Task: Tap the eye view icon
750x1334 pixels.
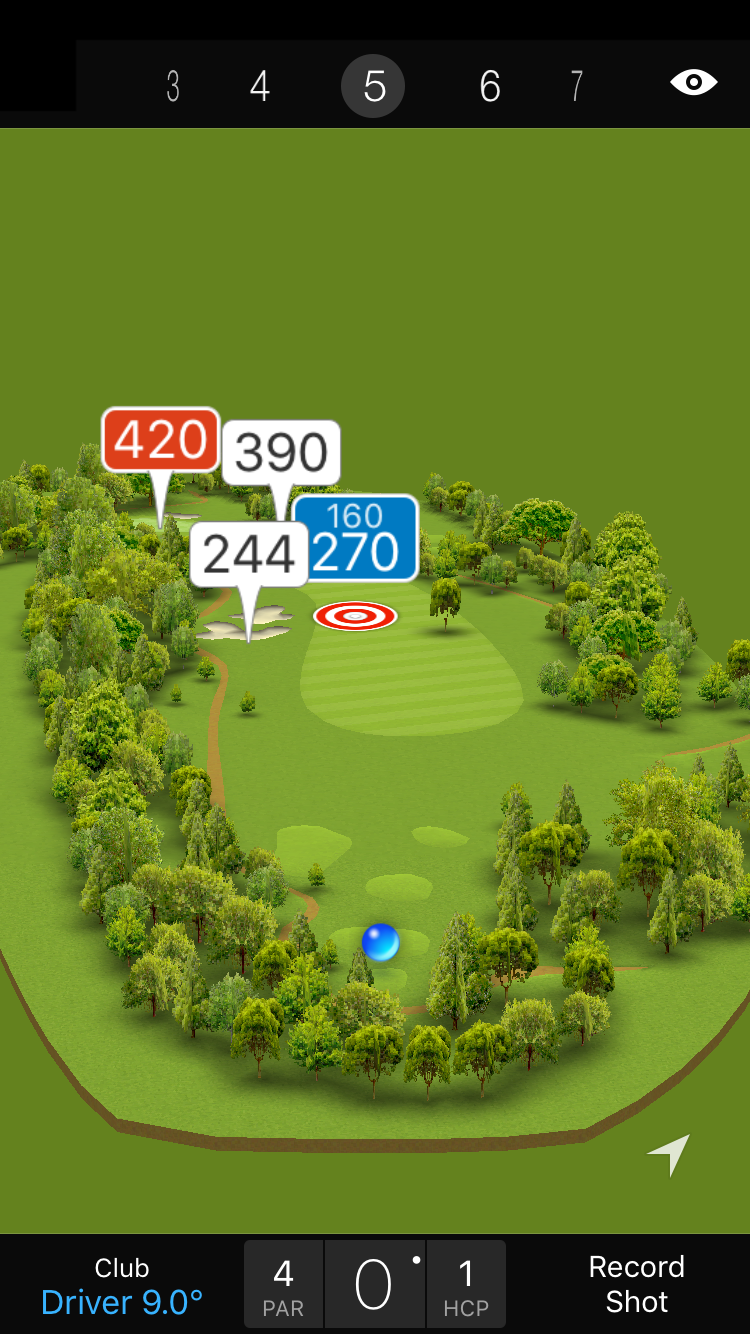Action: (693, 83)
